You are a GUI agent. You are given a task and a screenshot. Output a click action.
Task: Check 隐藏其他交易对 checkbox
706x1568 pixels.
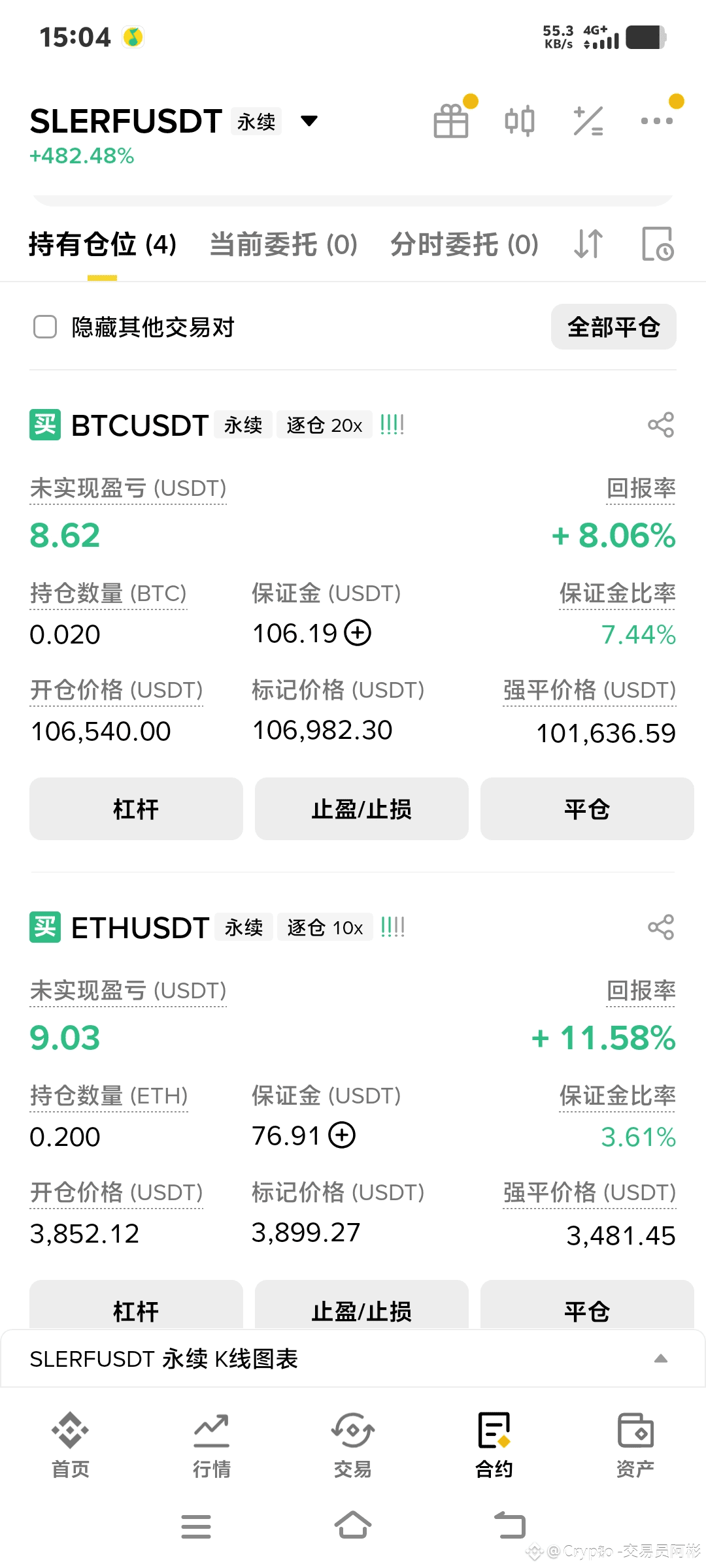[45, 327]
